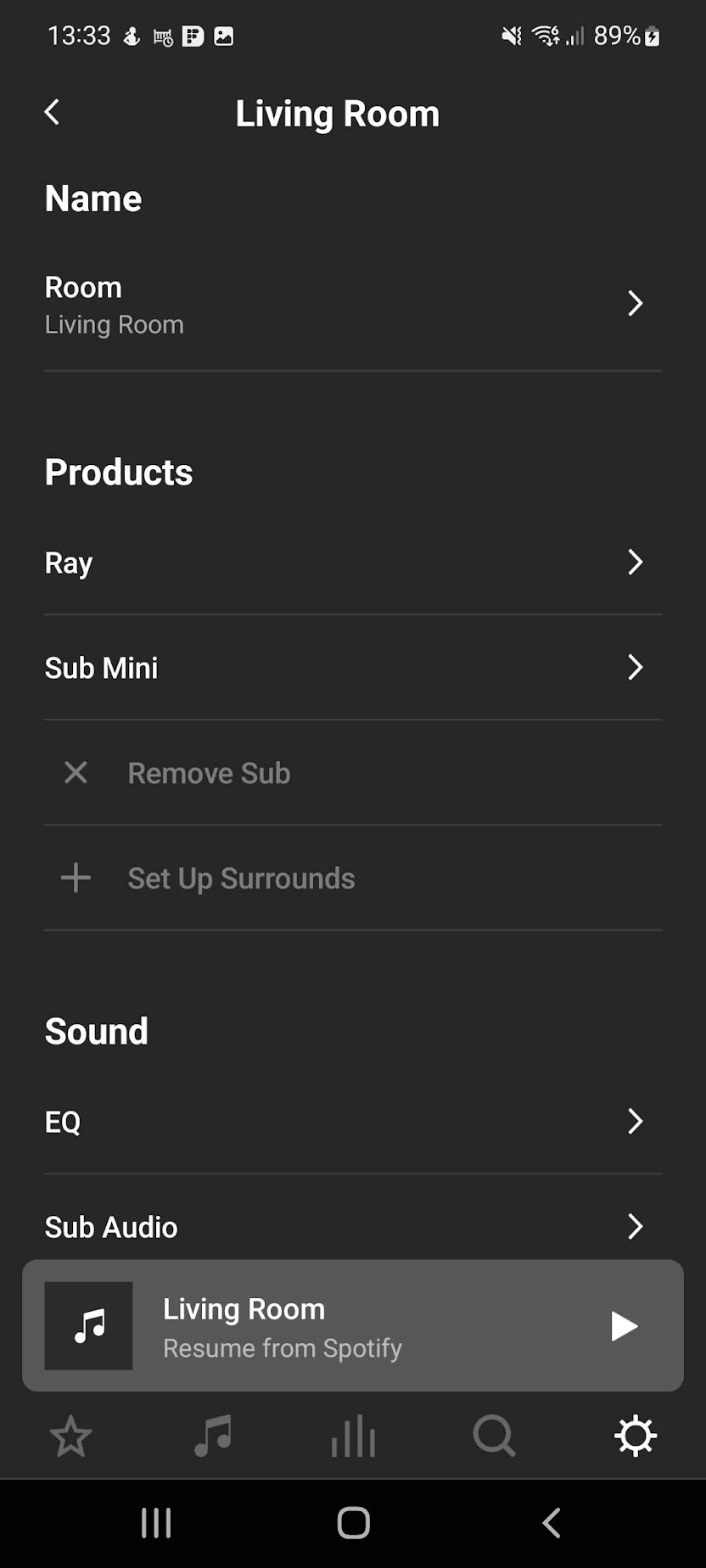This screenshot has height=1568, width=706.
Task: Switch to the search tab
Action: [x=494, y=1436]
